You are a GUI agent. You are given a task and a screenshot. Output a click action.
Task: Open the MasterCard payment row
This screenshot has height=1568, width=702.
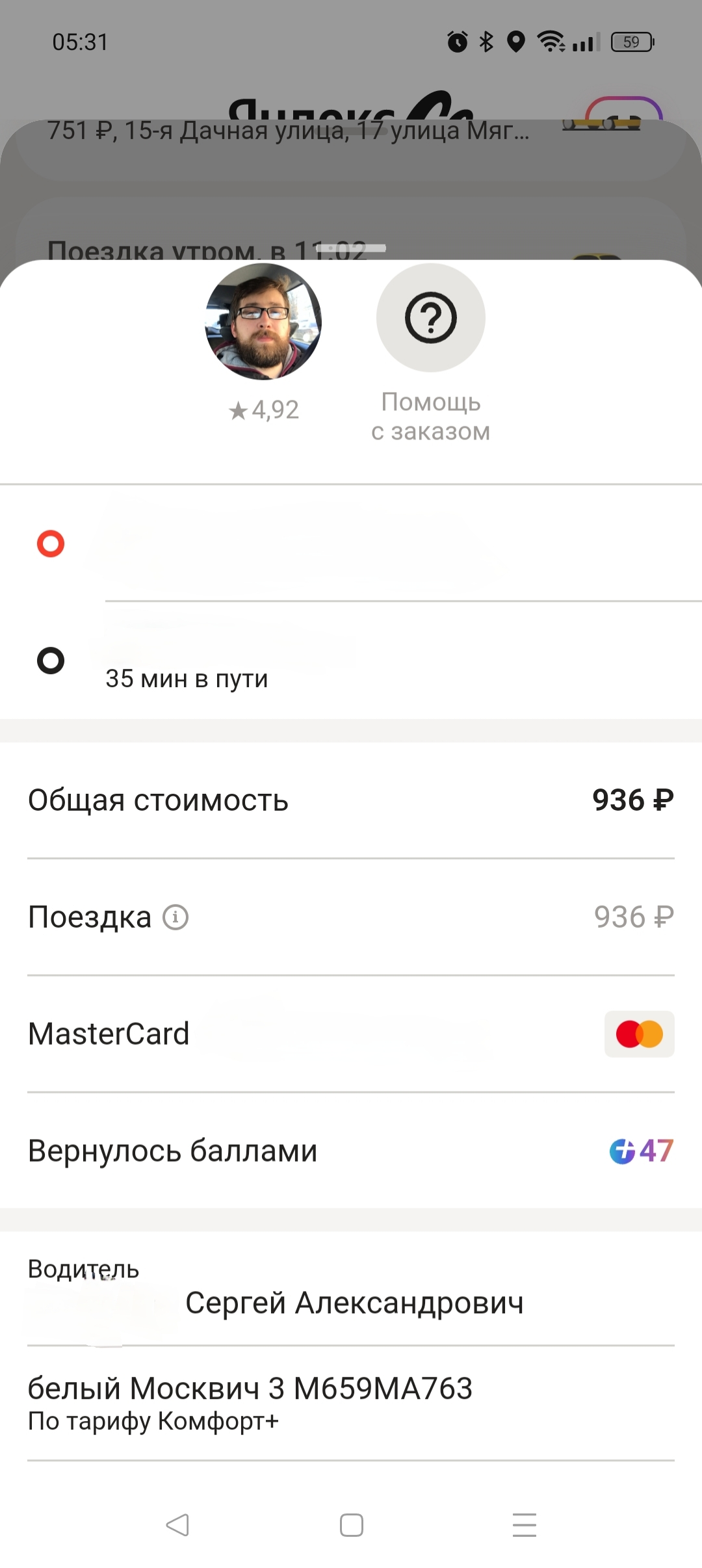pyautogui.click(x=351, y=1034)
